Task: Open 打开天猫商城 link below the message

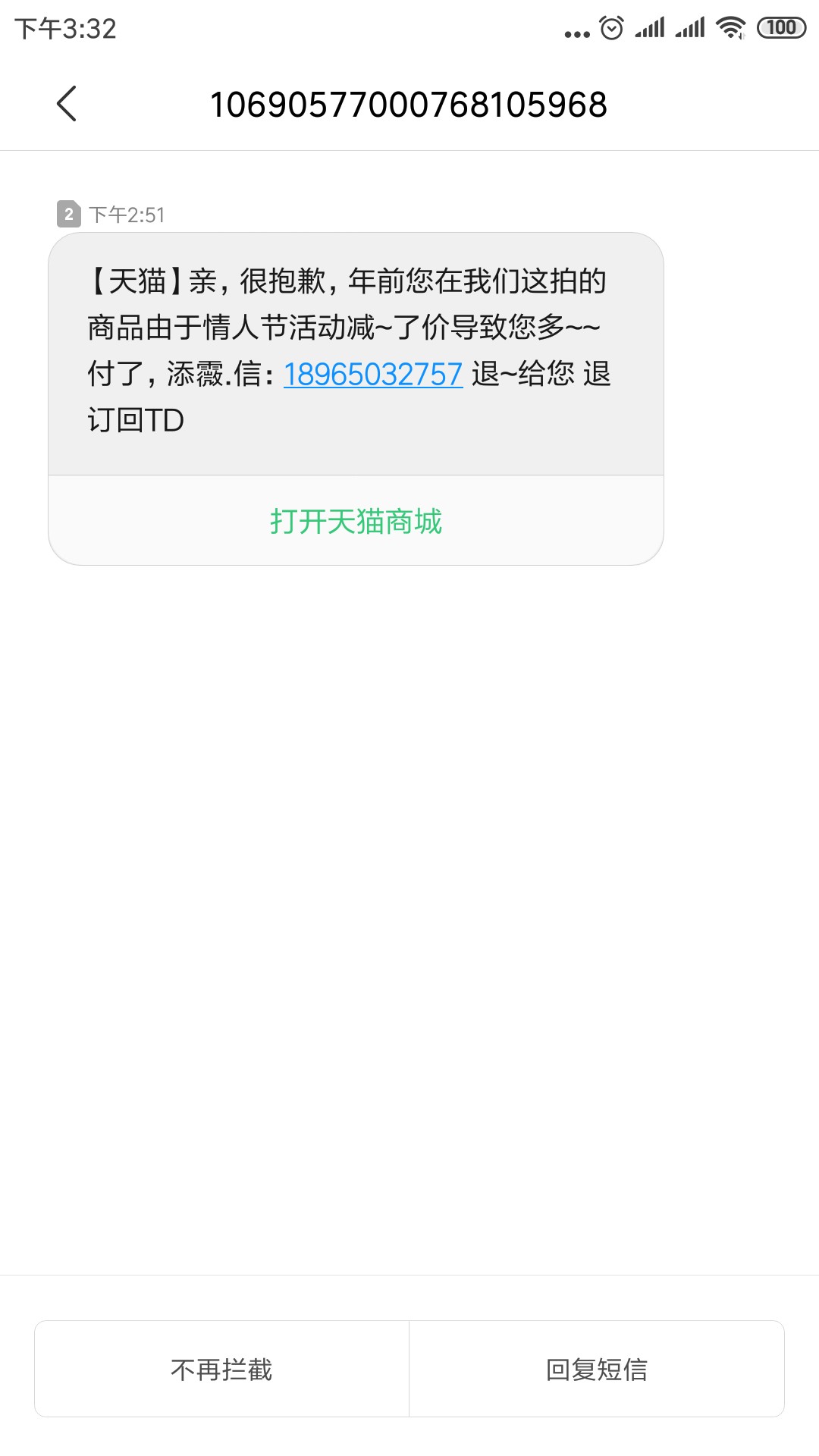Action: 356,521
